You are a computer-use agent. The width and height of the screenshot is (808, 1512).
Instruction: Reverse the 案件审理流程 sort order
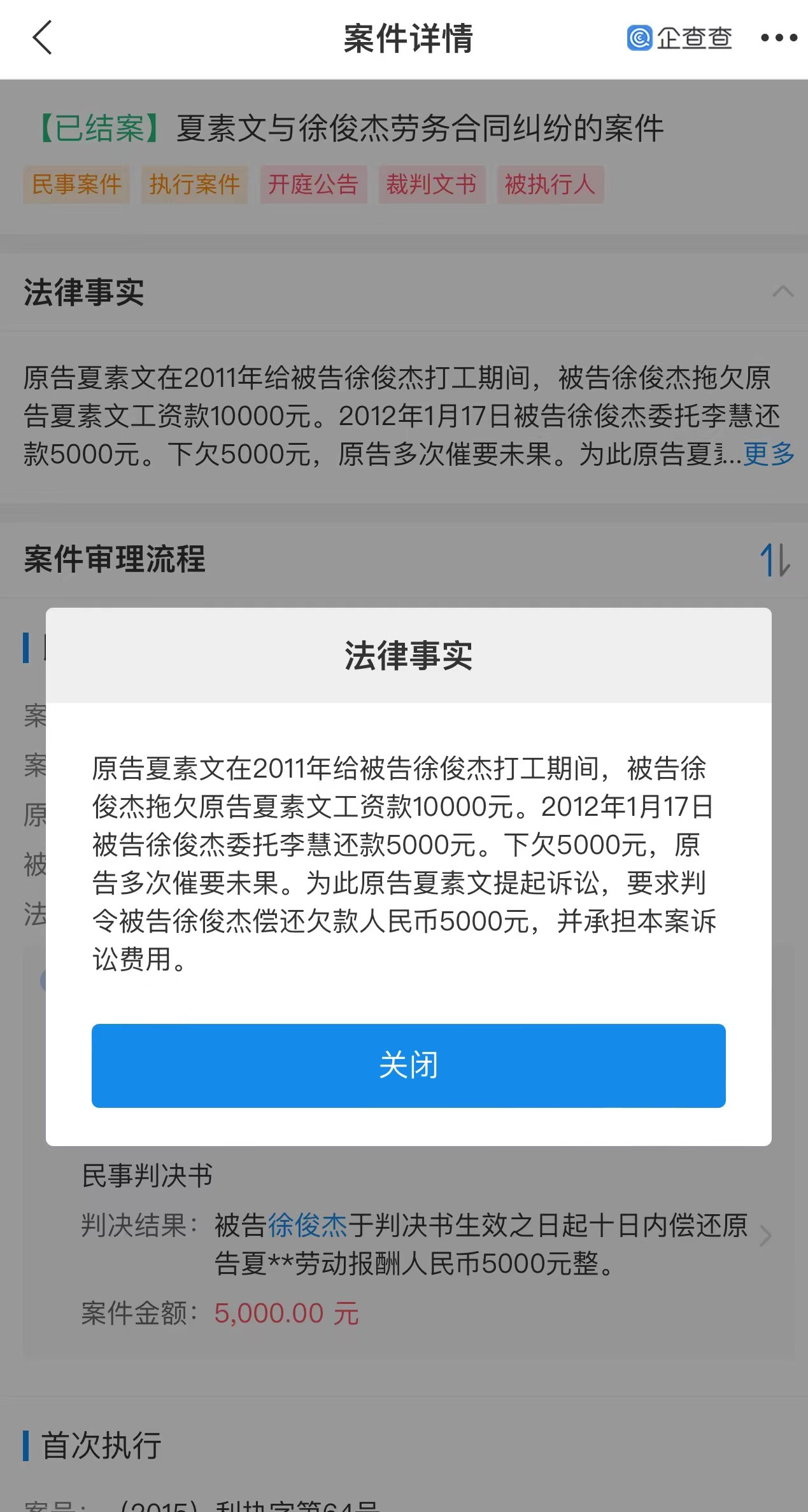click(x=775, y=560)
